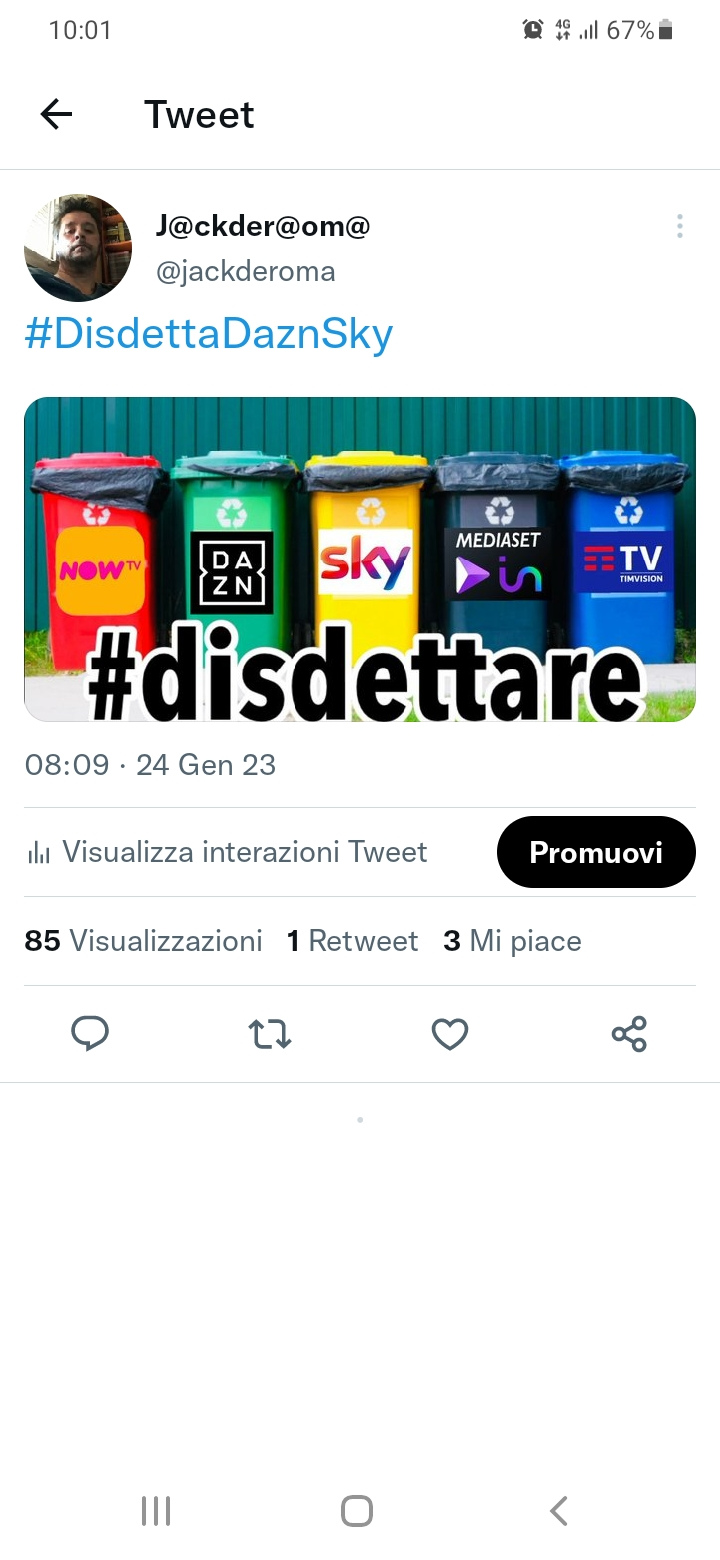This screenshot has width=720, height=1560.
Task: Reply to the tweet with the comment icon
Action: (x=90, y=1034)
